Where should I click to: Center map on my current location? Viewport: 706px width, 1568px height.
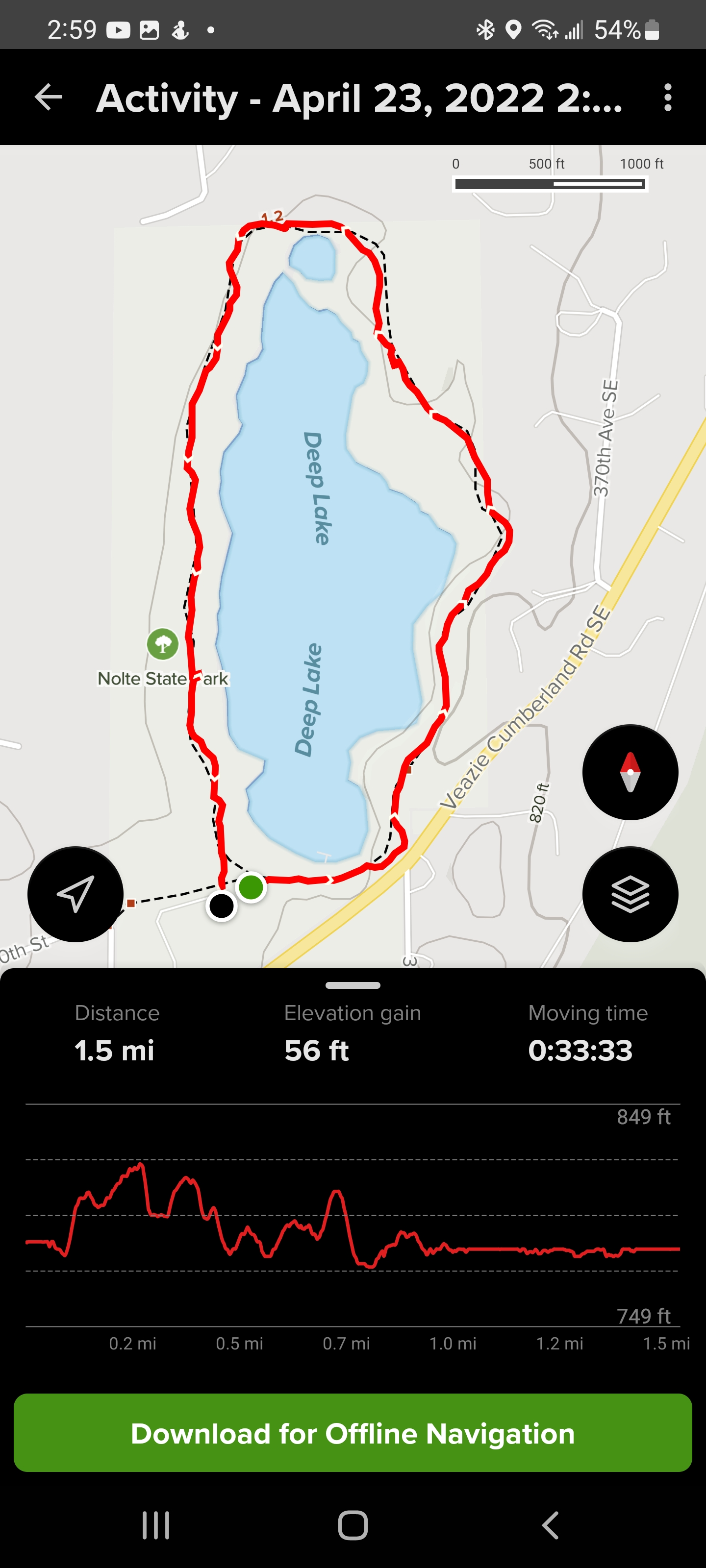76,894
